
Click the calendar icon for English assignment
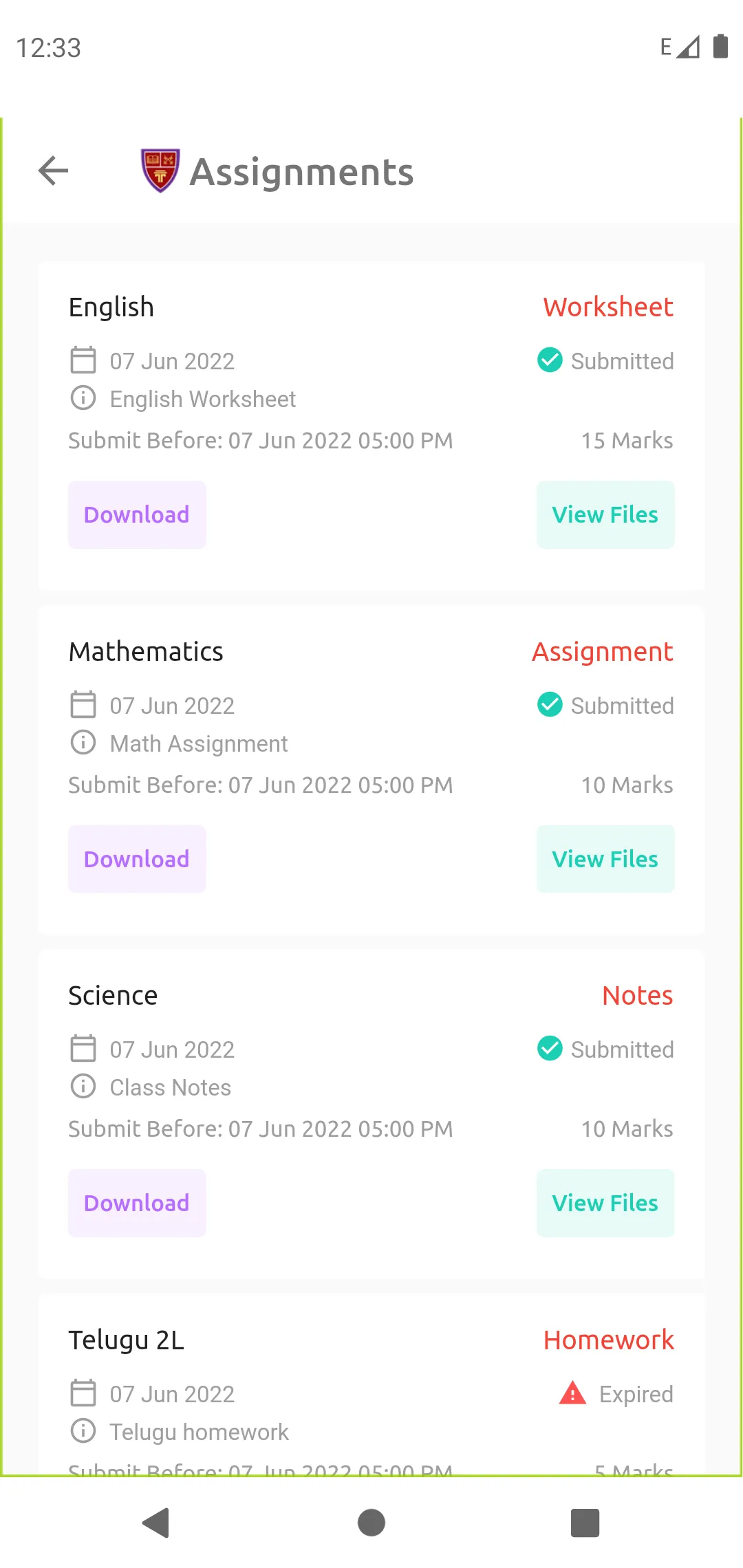click(x=83, y=360)
